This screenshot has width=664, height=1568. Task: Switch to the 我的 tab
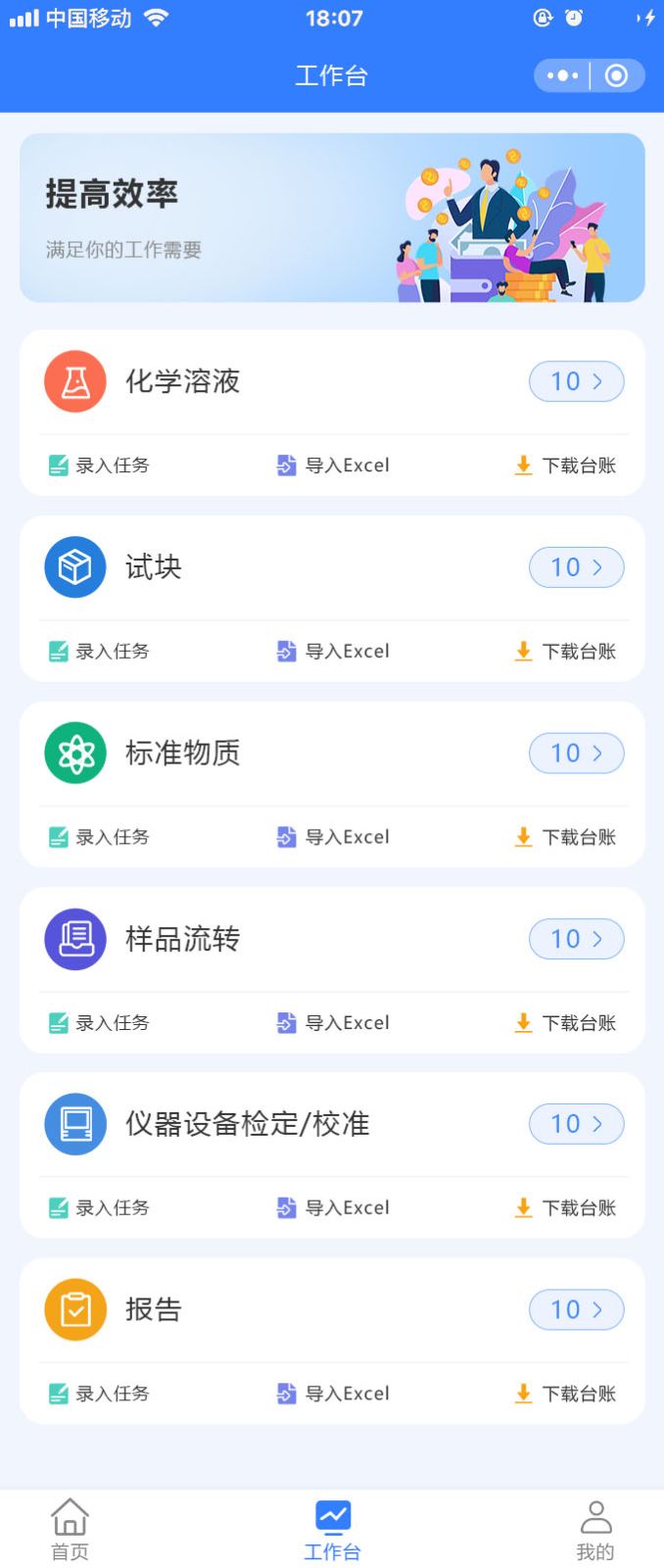coord(595,1529)
